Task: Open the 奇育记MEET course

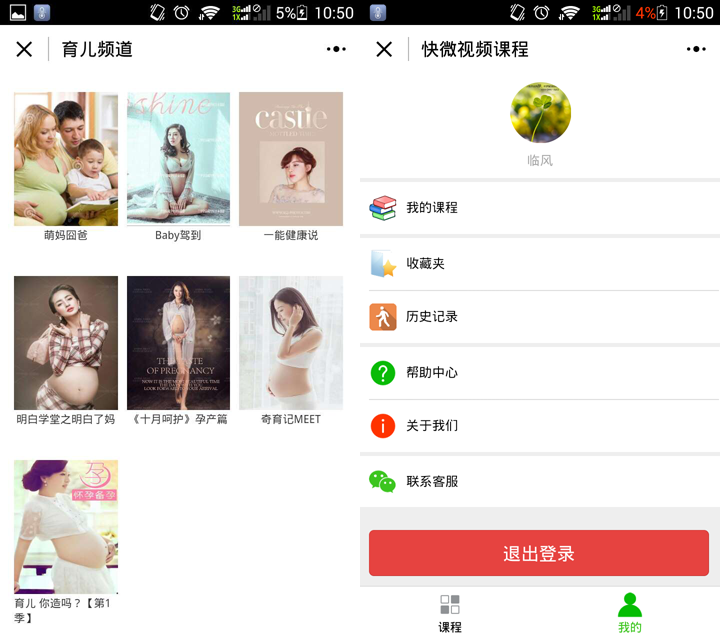Action: coord(291,344)
